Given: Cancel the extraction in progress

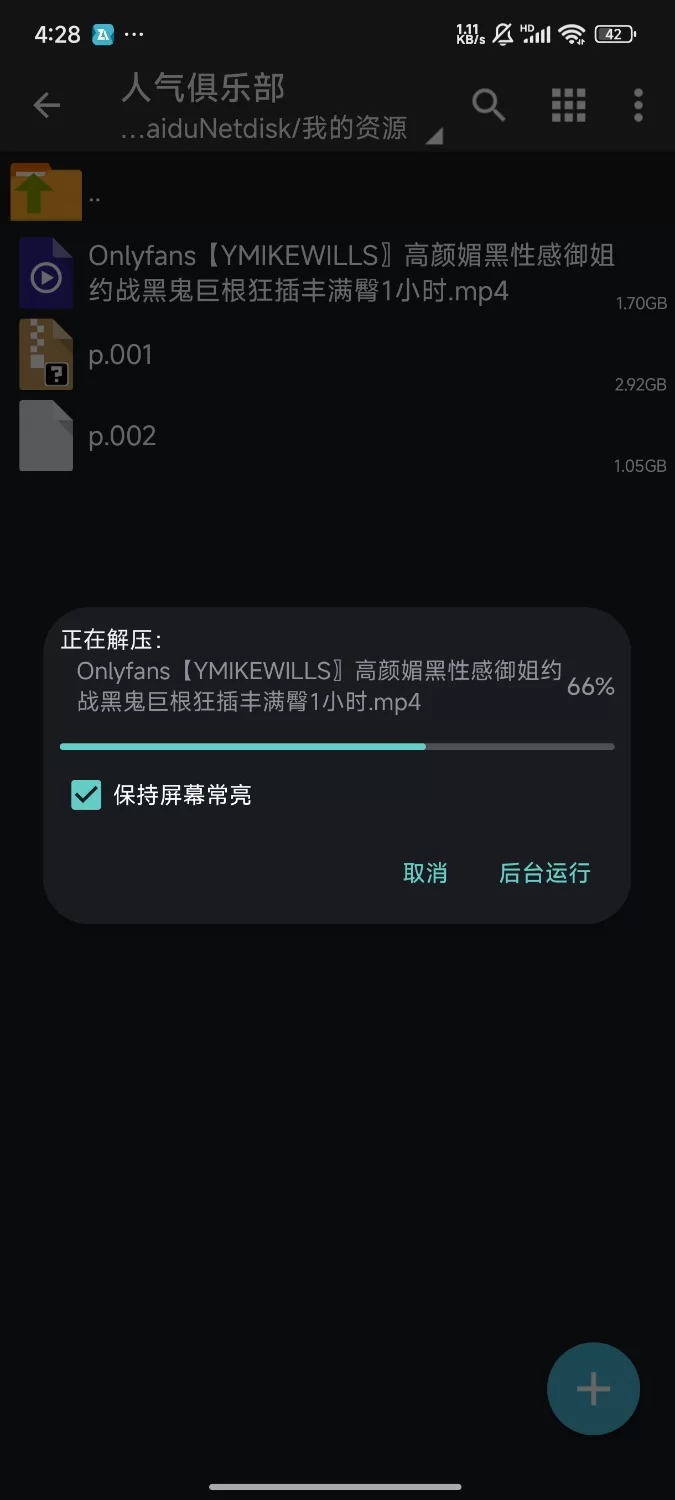Looking at the screenshot, I should click(x=424, y=873).
